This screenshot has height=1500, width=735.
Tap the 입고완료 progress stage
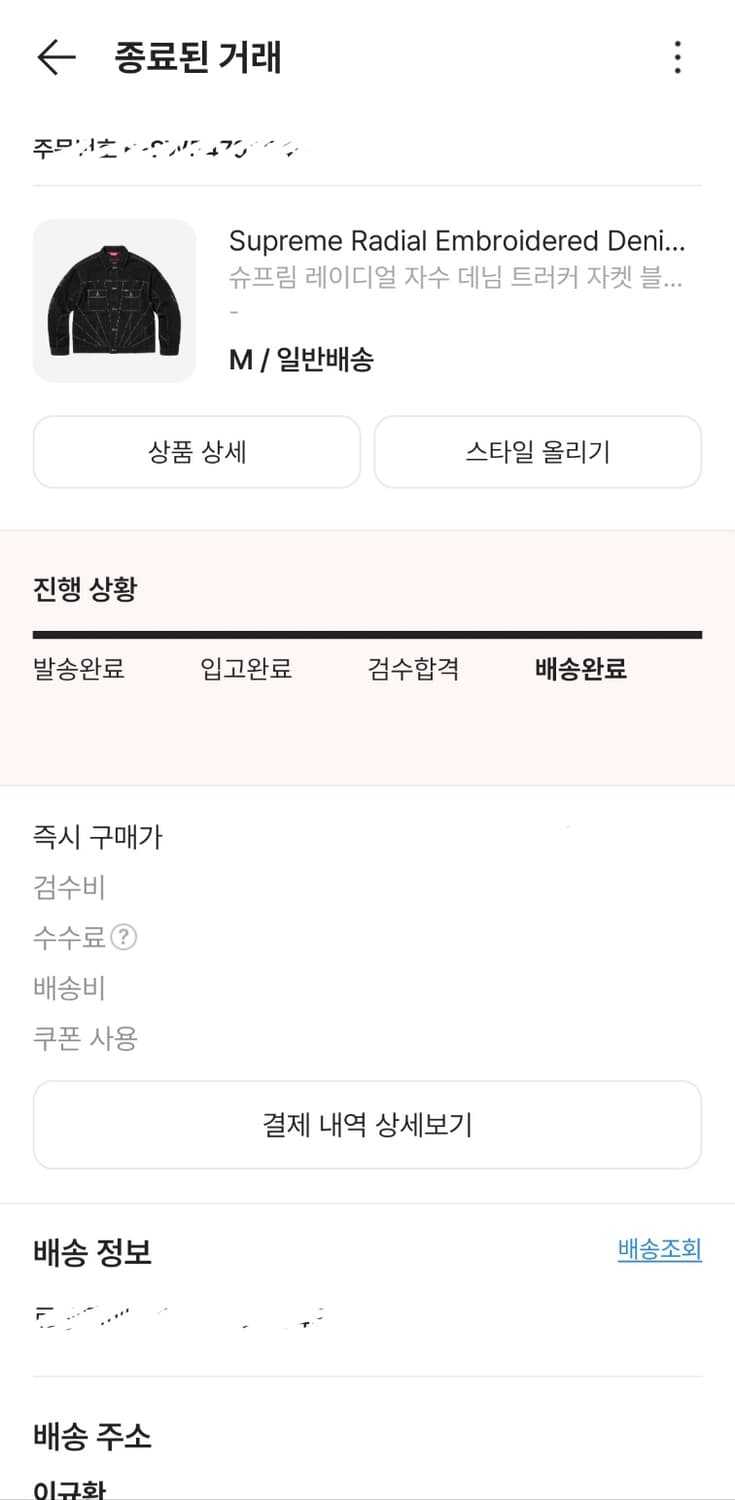point(247,670)
